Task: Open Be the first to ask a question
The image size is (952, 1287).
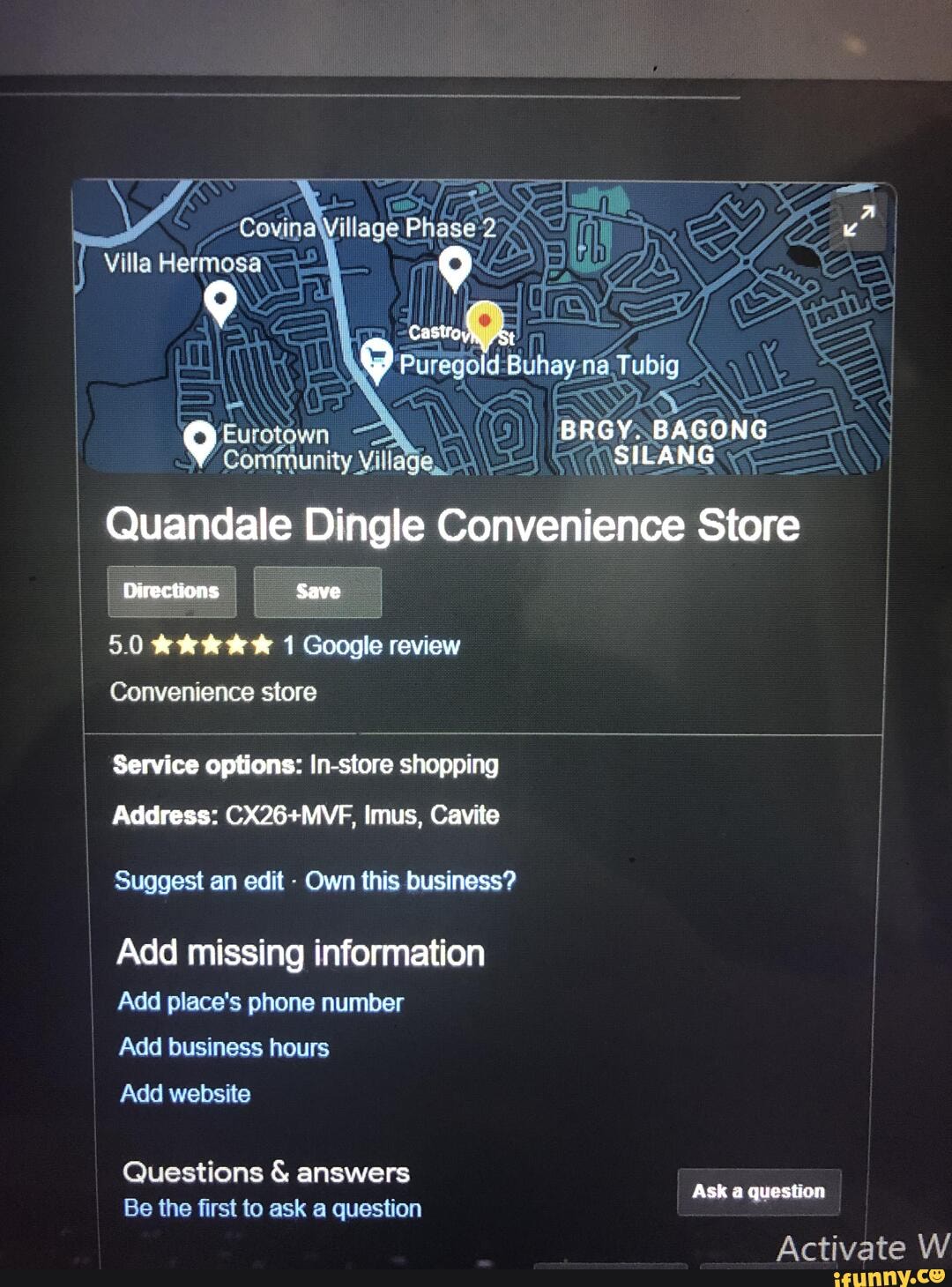Action: pyautogui.click(x=272, y=1209)
